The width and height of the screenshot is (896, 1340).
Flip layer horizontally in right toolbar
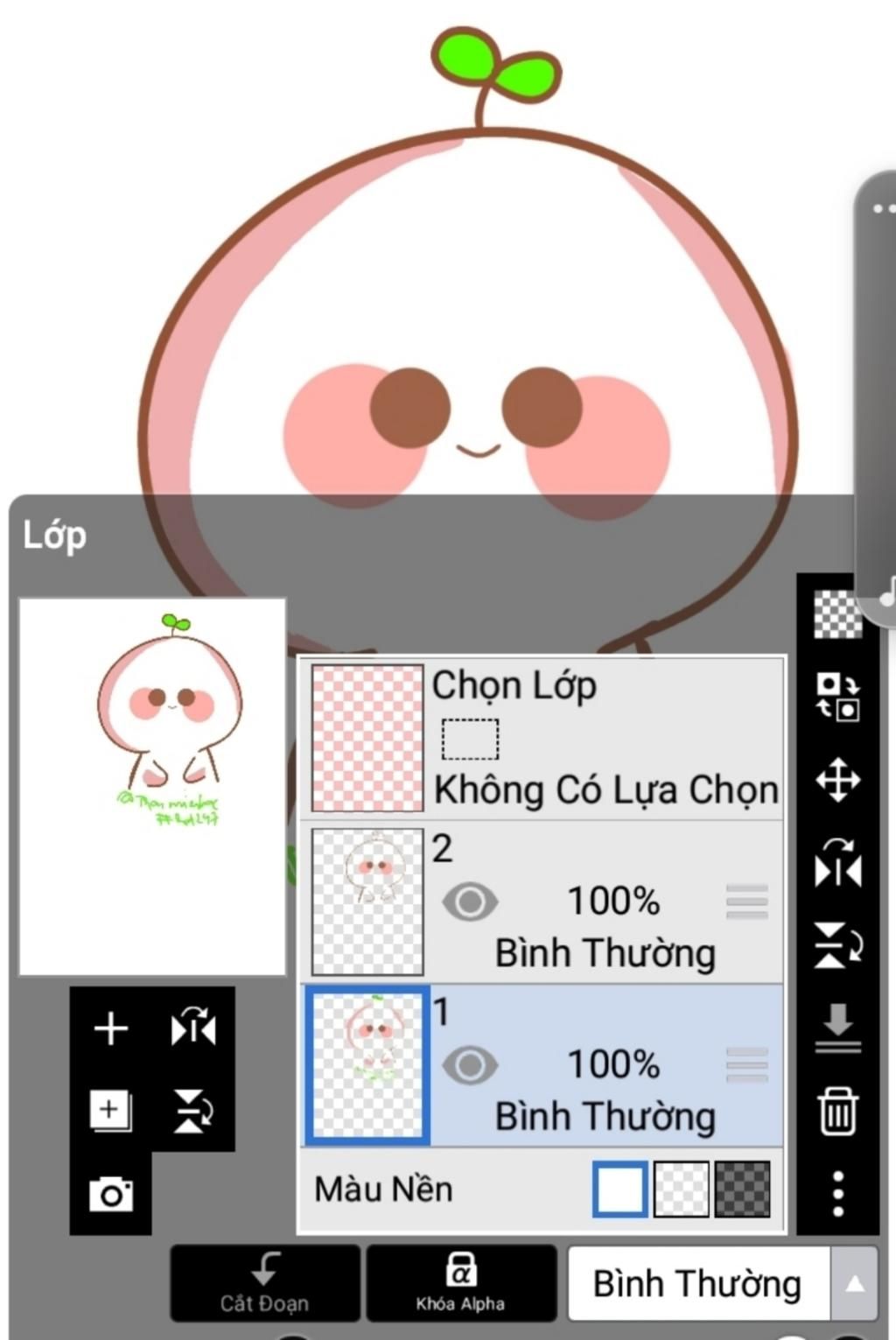click(837, 863)
